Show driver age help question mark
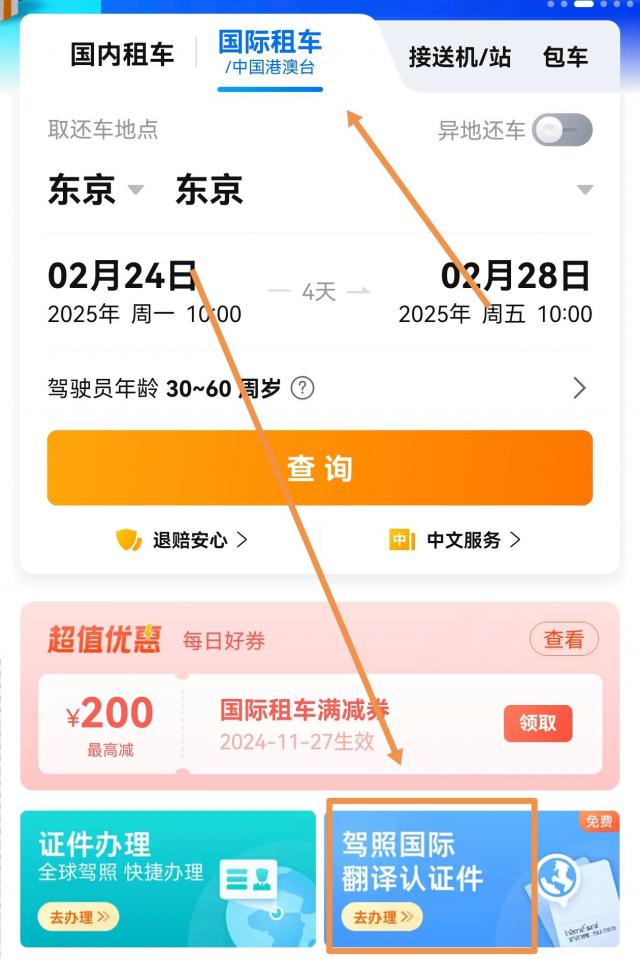The image size is (640, 959). pyautogui.click(x=302, y=388)
